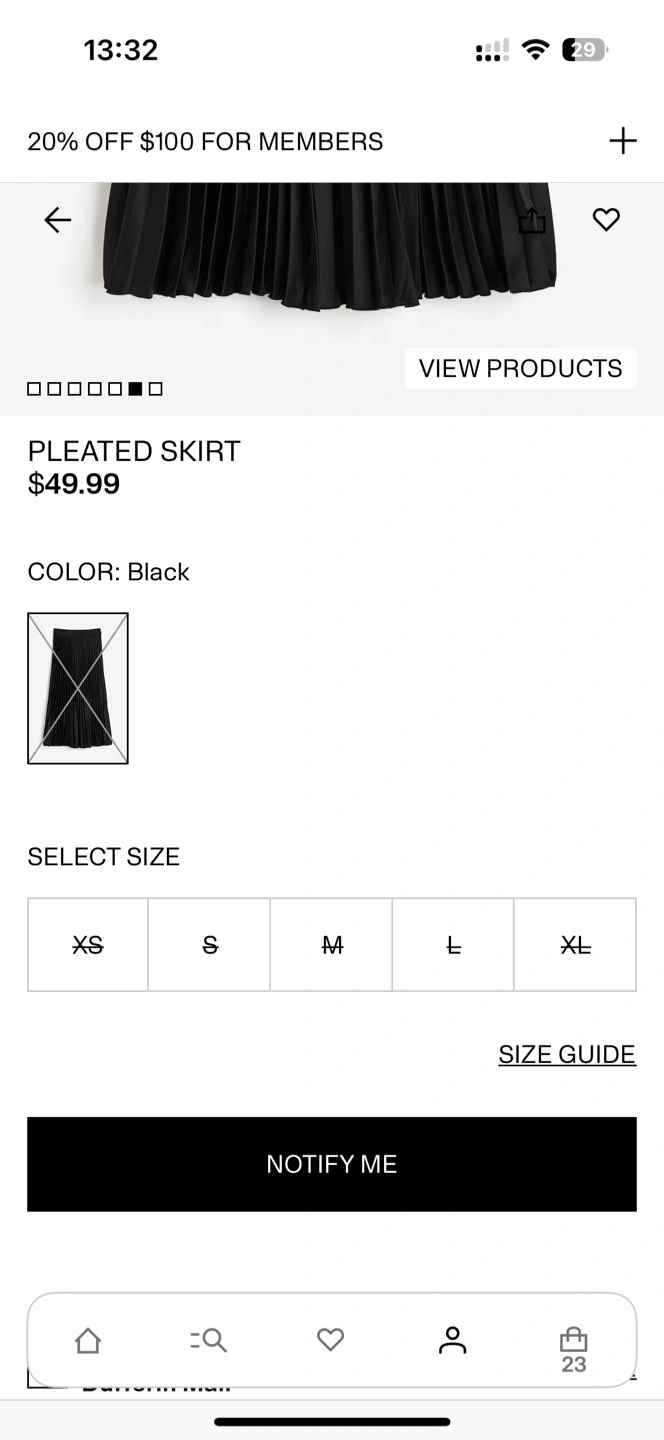The width and height of the screenshot is (664, 1440).
Task: Add the skirt to favorites with the heart
Action: 606,220
